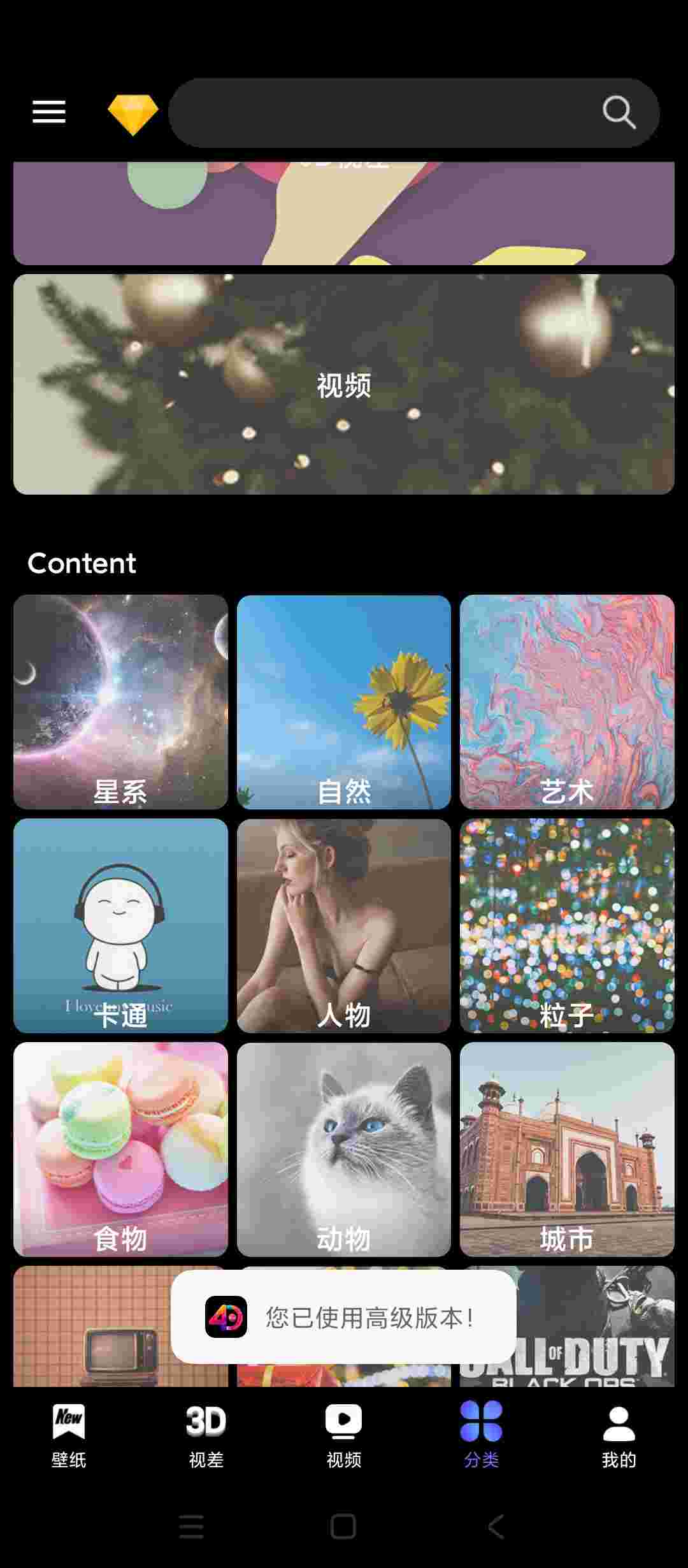View the 人物 people category
Screen dimensions: 688x1568
[344, 926]
